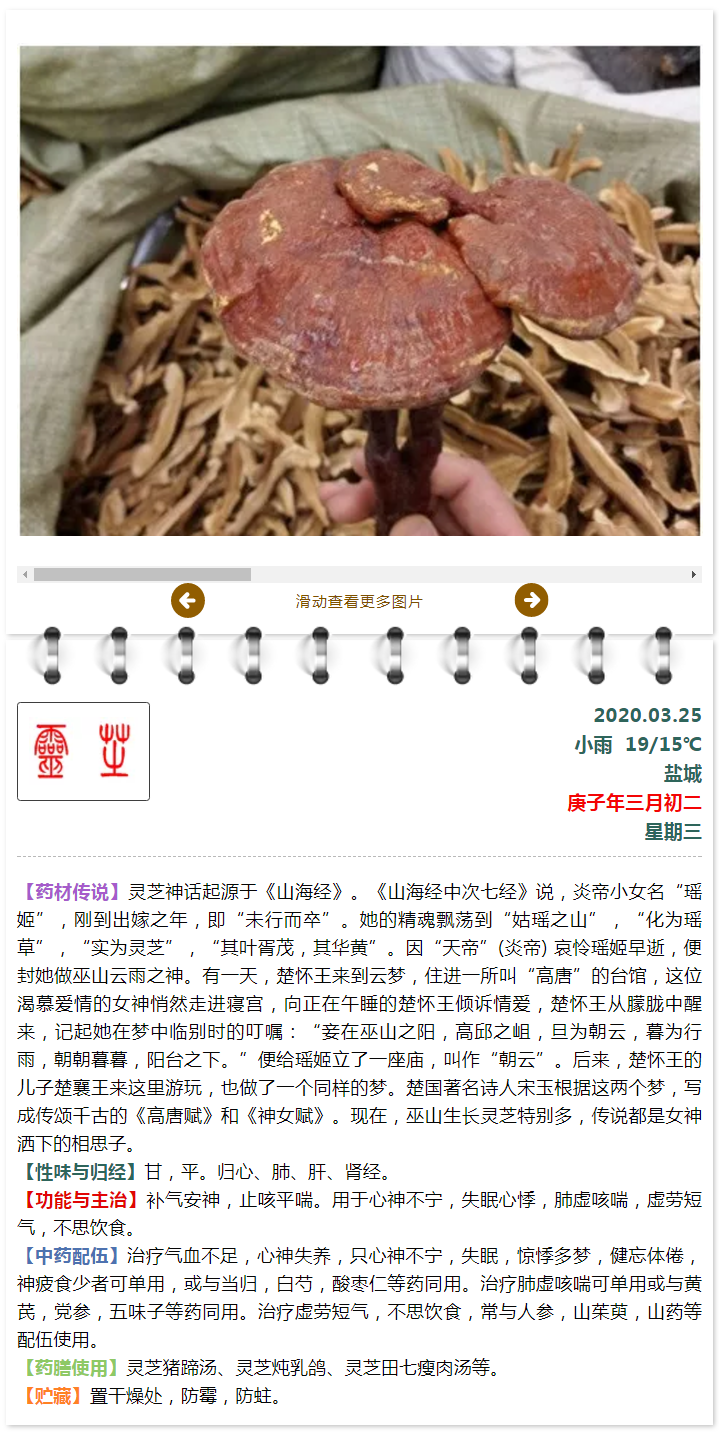Tap the scrollbar's left end arrow
The image size is (719, 1436).
pos(25,575)
